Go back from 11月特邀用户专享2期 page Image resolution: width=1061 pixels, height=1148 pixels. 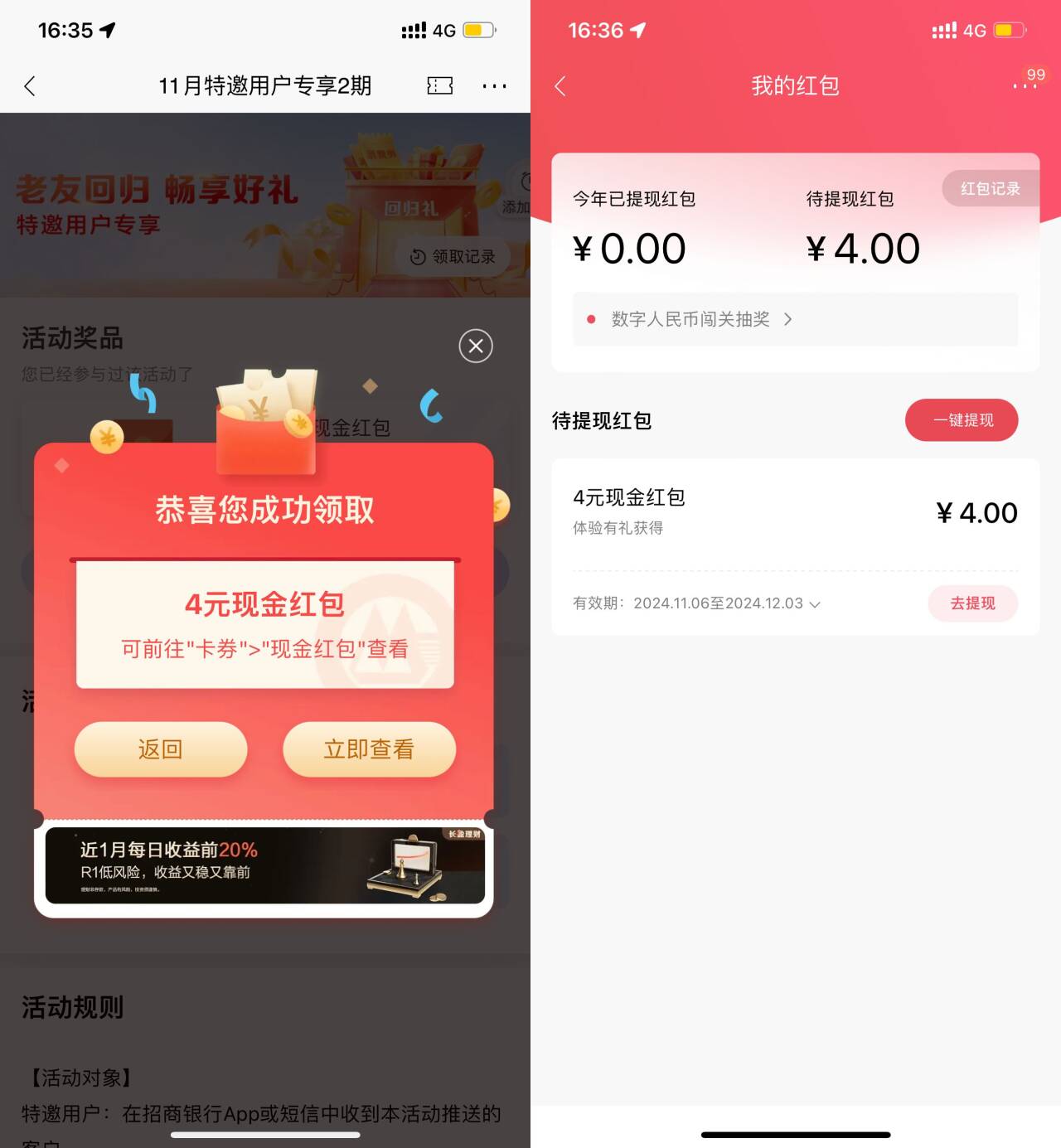click(31, 86)
